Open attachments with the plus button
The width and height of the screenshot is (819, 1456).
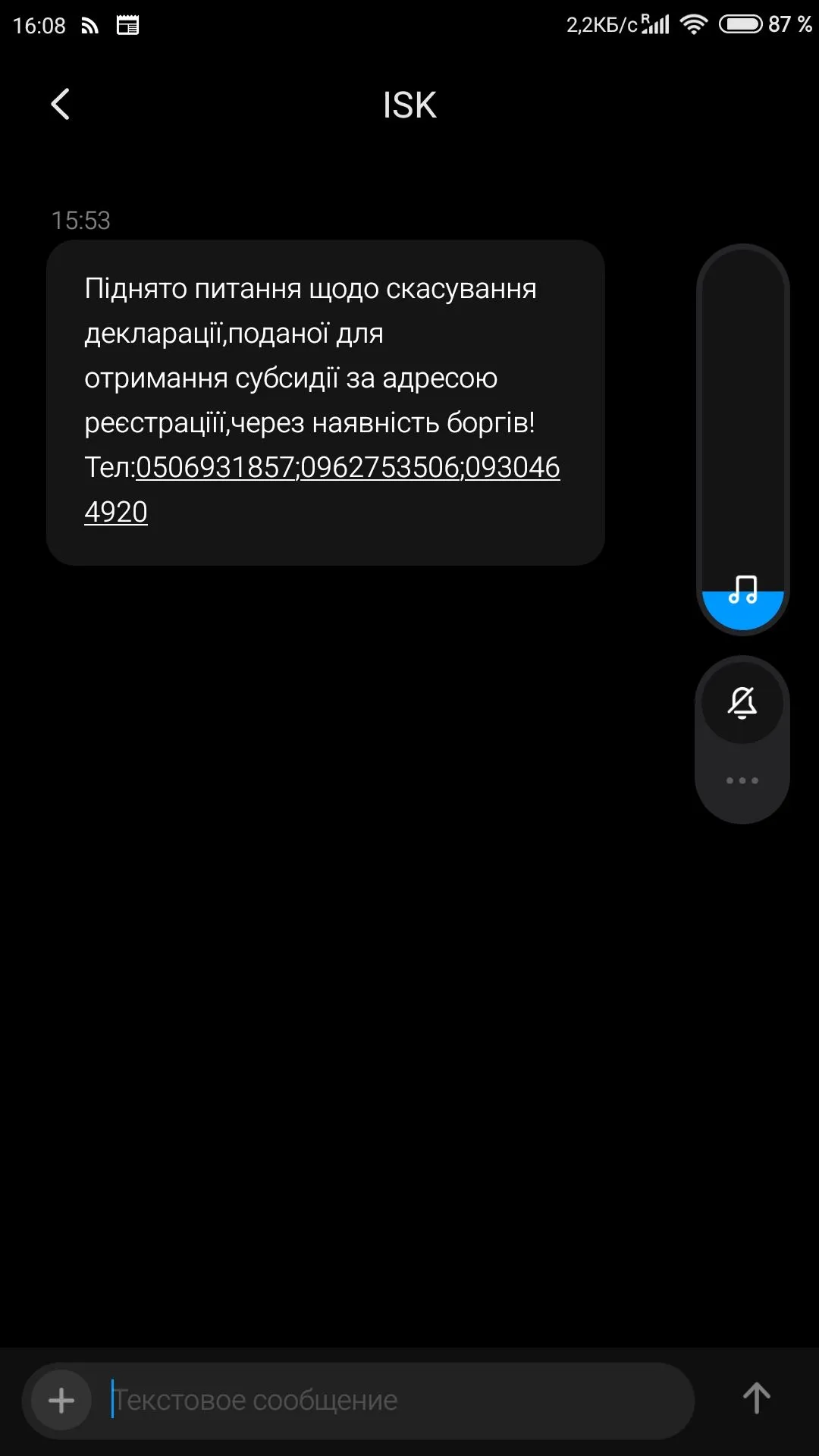pos(61,1401)
